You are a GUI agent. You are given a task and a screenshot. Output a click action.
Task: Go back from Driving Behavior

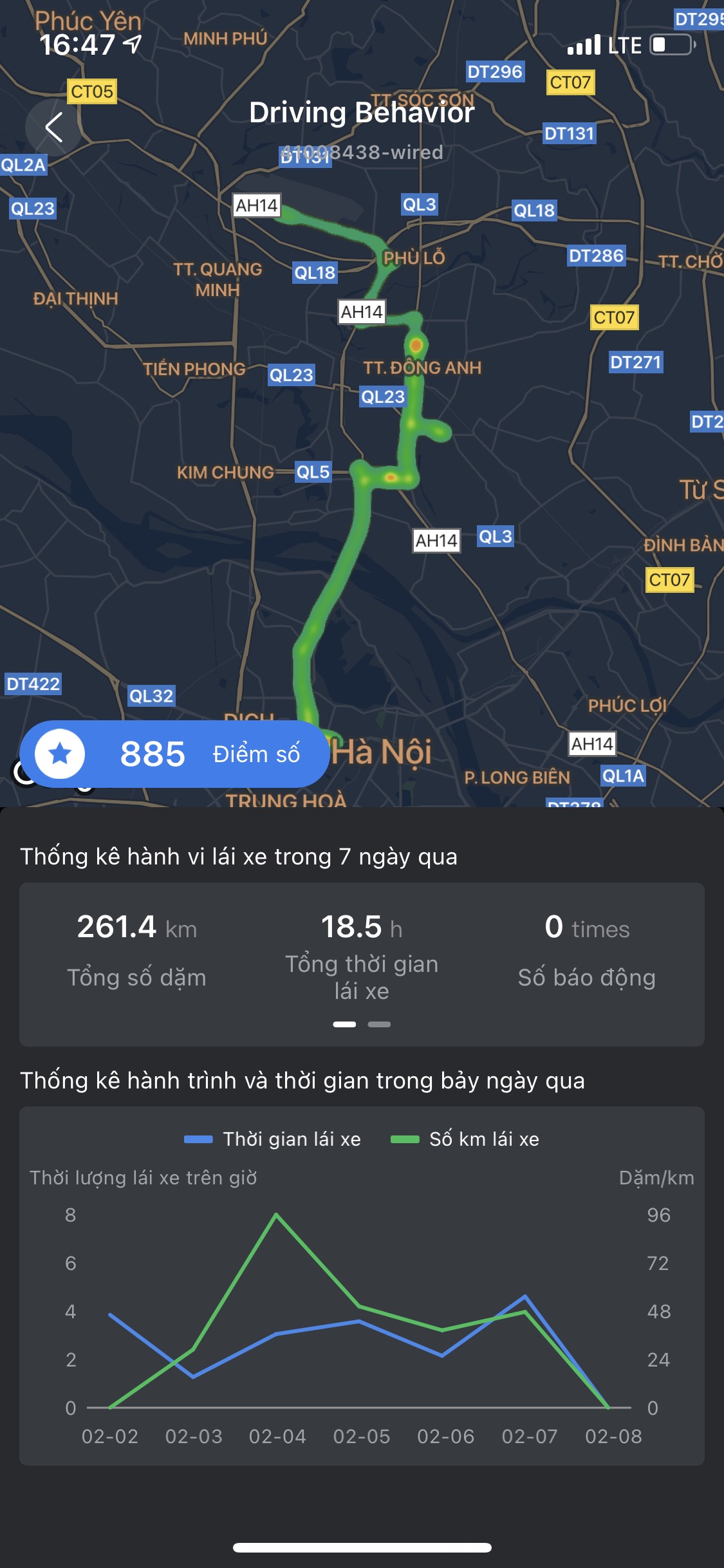(54, 127)
